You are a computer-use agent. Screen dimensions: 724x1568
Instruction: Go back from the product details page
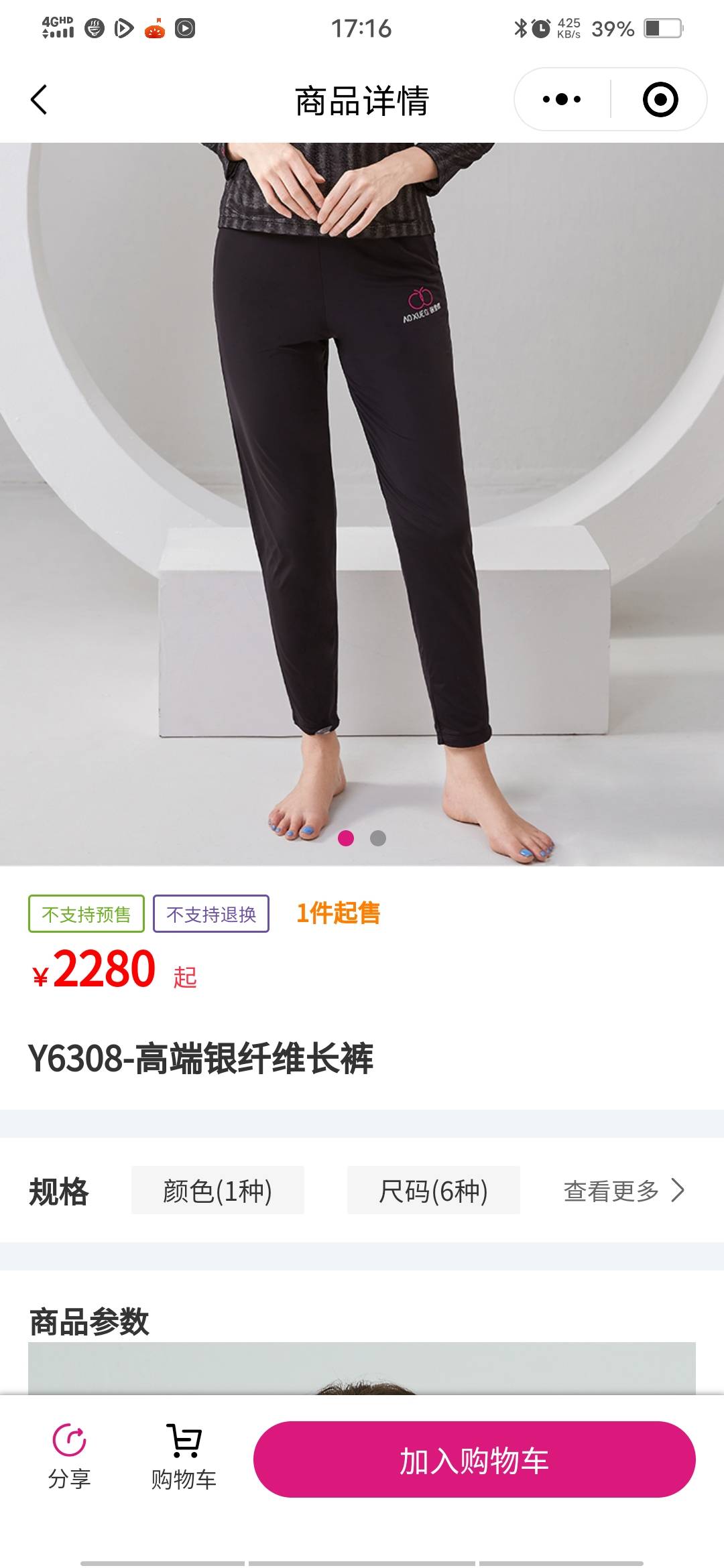(x=39, y=100)
